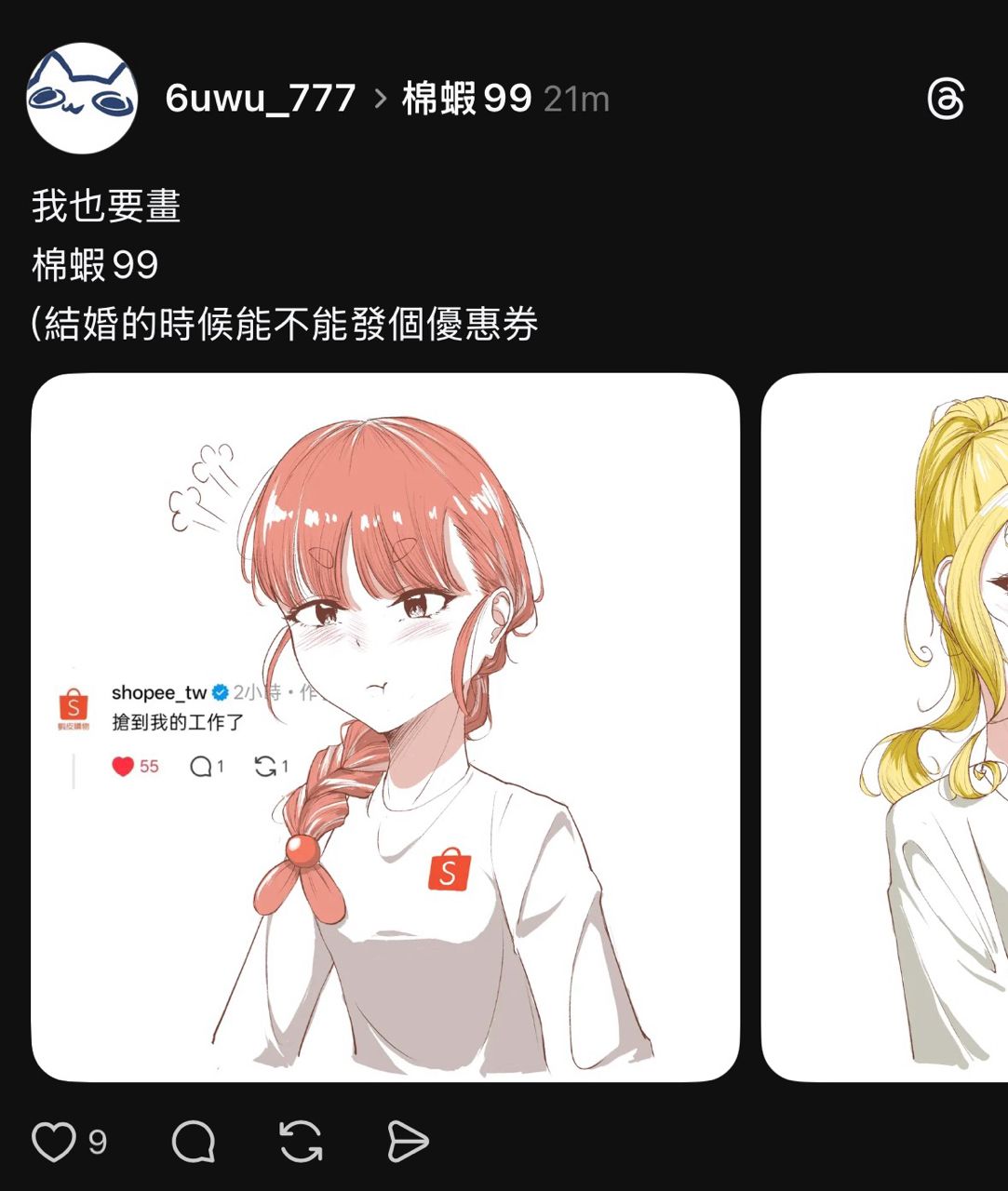The image size is (1008, 1191).
Task: Open the comment reply icon
Action: click(x=194, y=1142)
